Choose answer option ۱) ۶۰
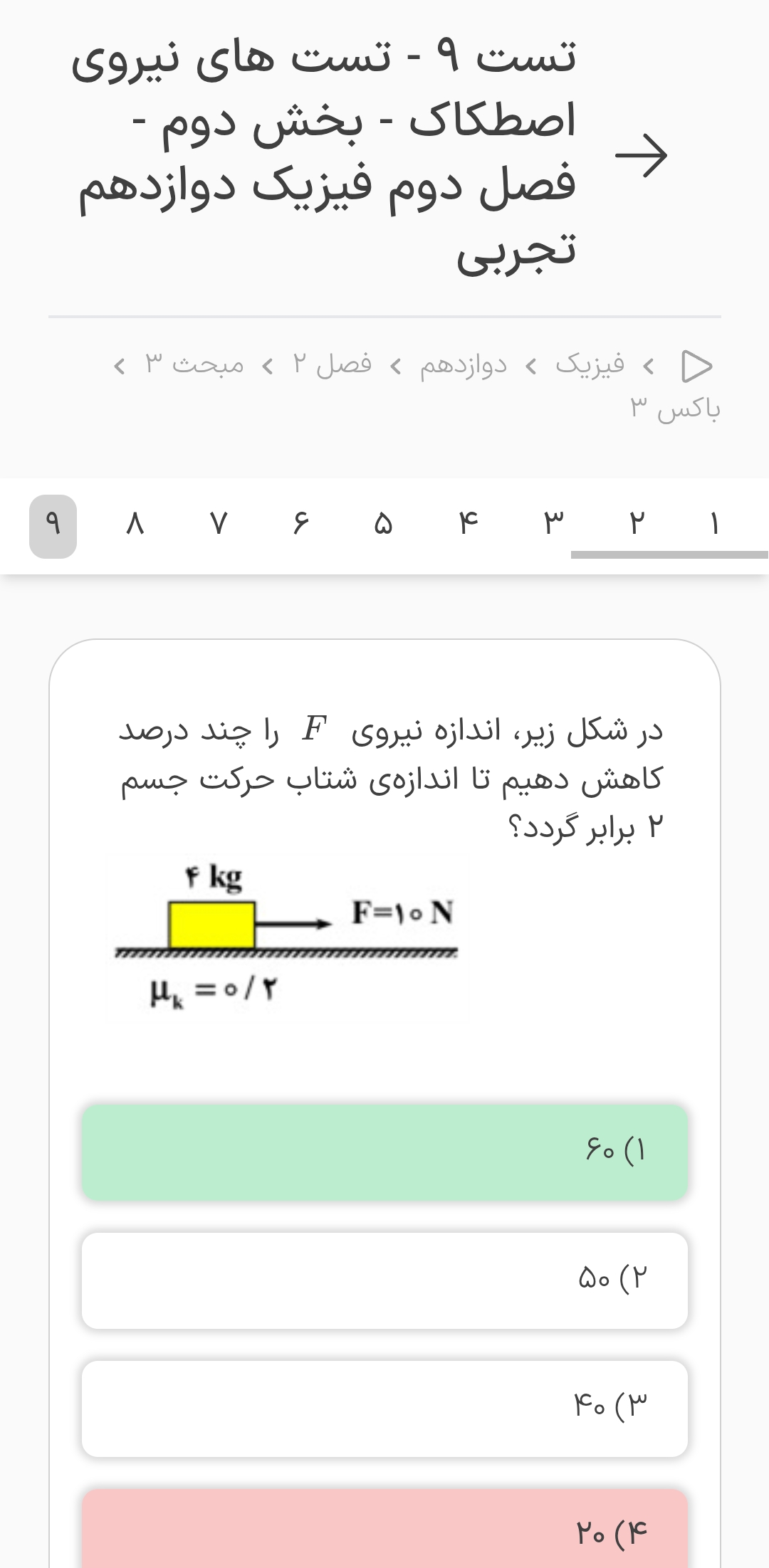 (384, 1152)
